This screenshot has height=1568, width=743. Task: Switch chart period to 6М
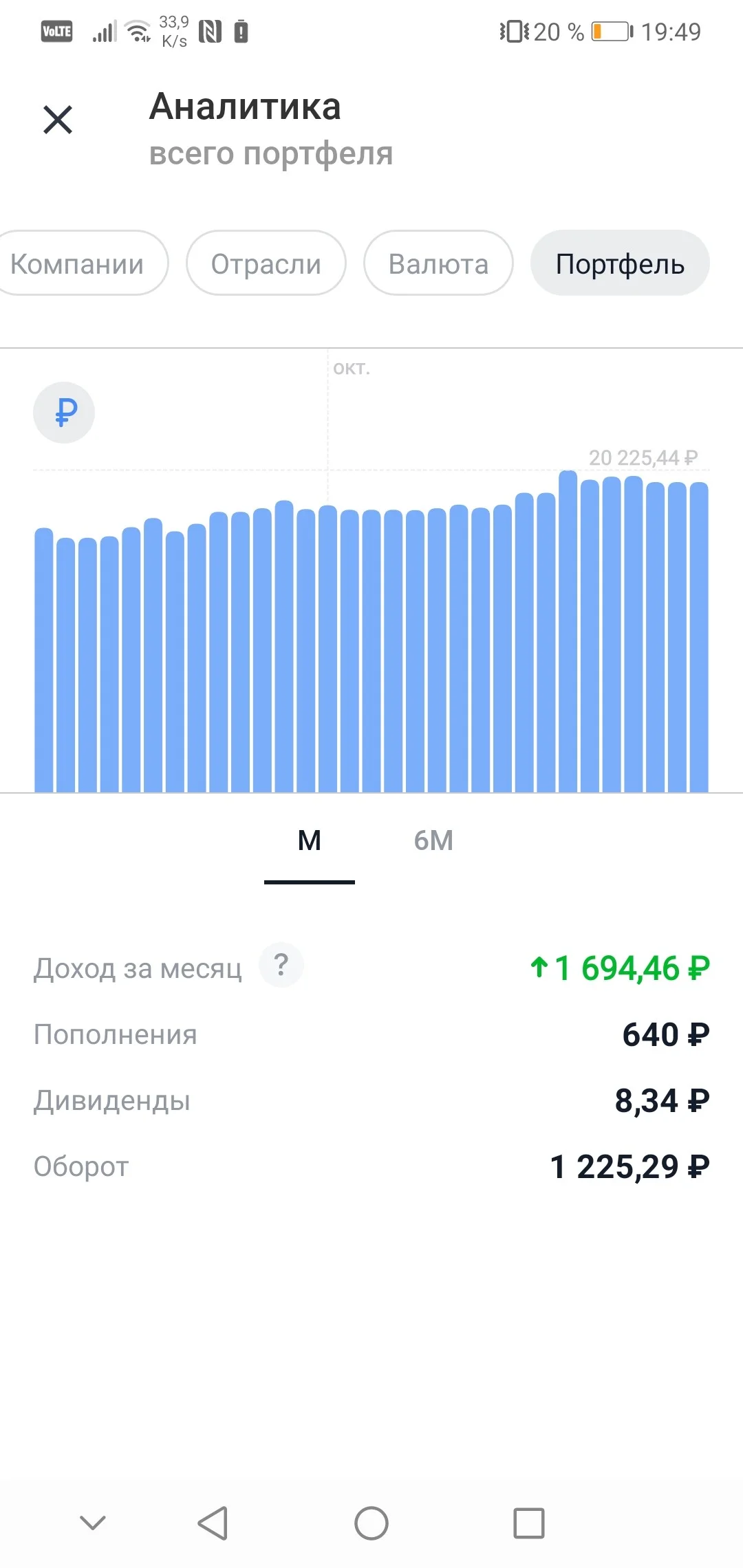[x=433, y=840]
